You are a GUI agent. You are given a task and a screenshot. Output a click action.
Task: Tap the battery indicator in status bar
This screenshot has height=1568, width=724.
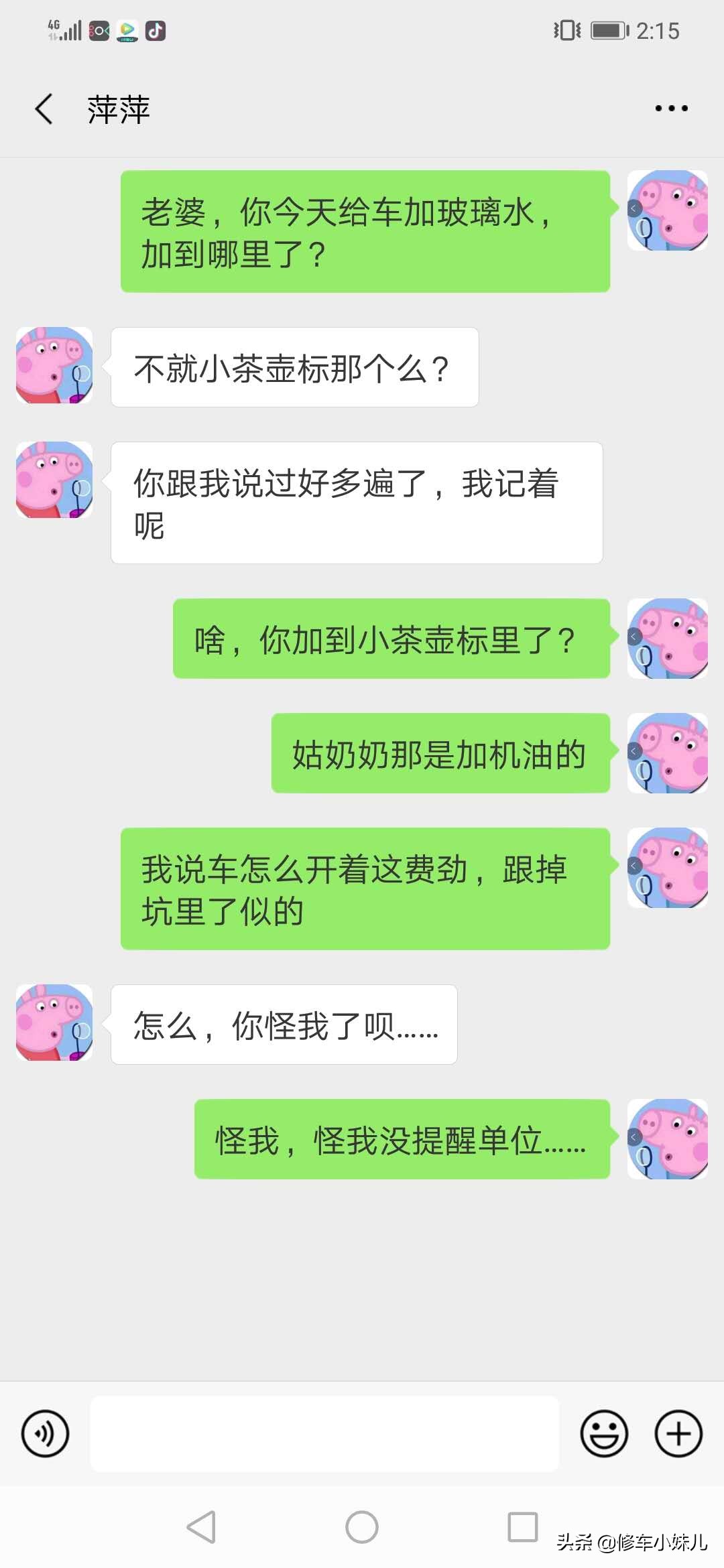pos(607,29)
